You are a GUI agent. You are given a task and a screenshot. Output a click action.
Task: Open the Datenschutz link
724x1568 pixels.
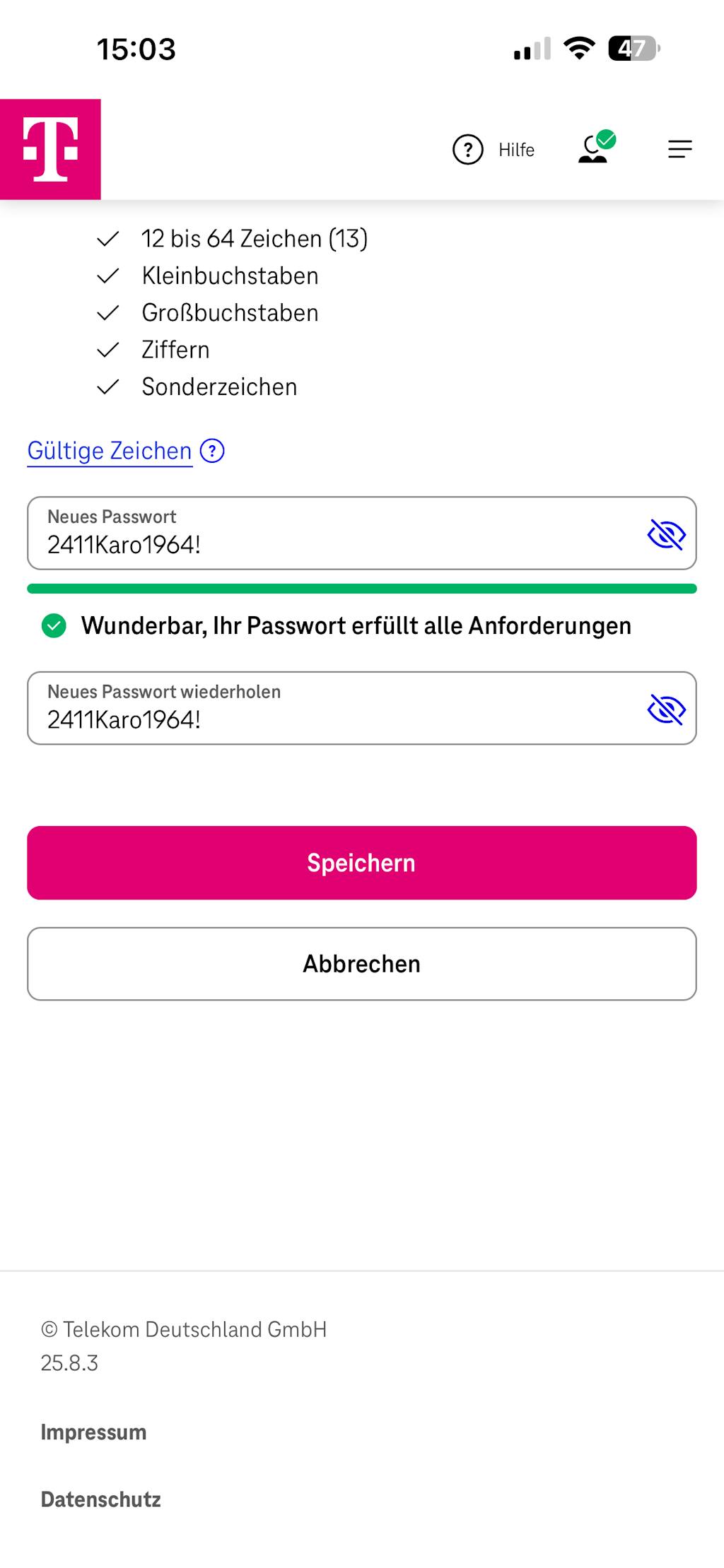click(100, 1499)
